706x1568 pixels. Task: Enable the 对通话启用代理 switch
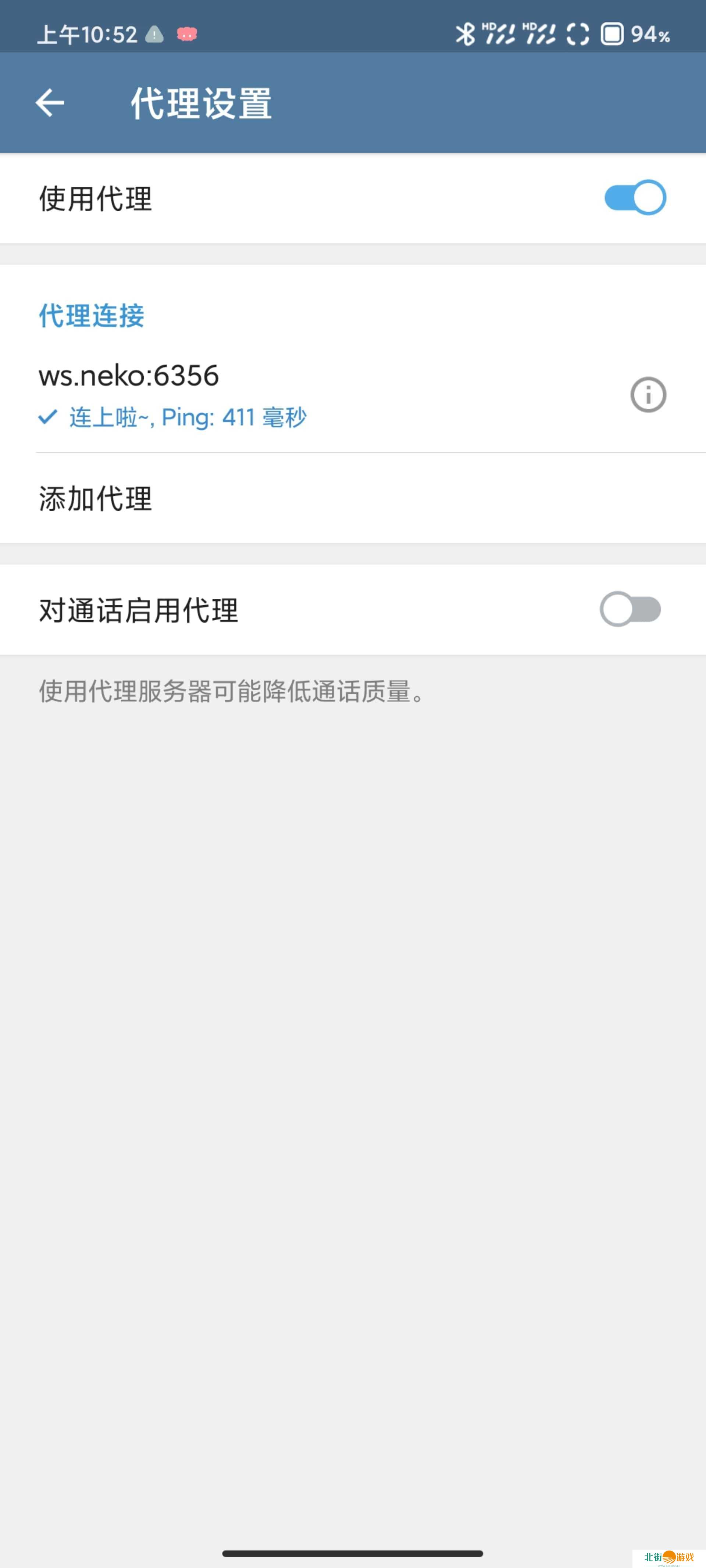click(x=630, y=609)
